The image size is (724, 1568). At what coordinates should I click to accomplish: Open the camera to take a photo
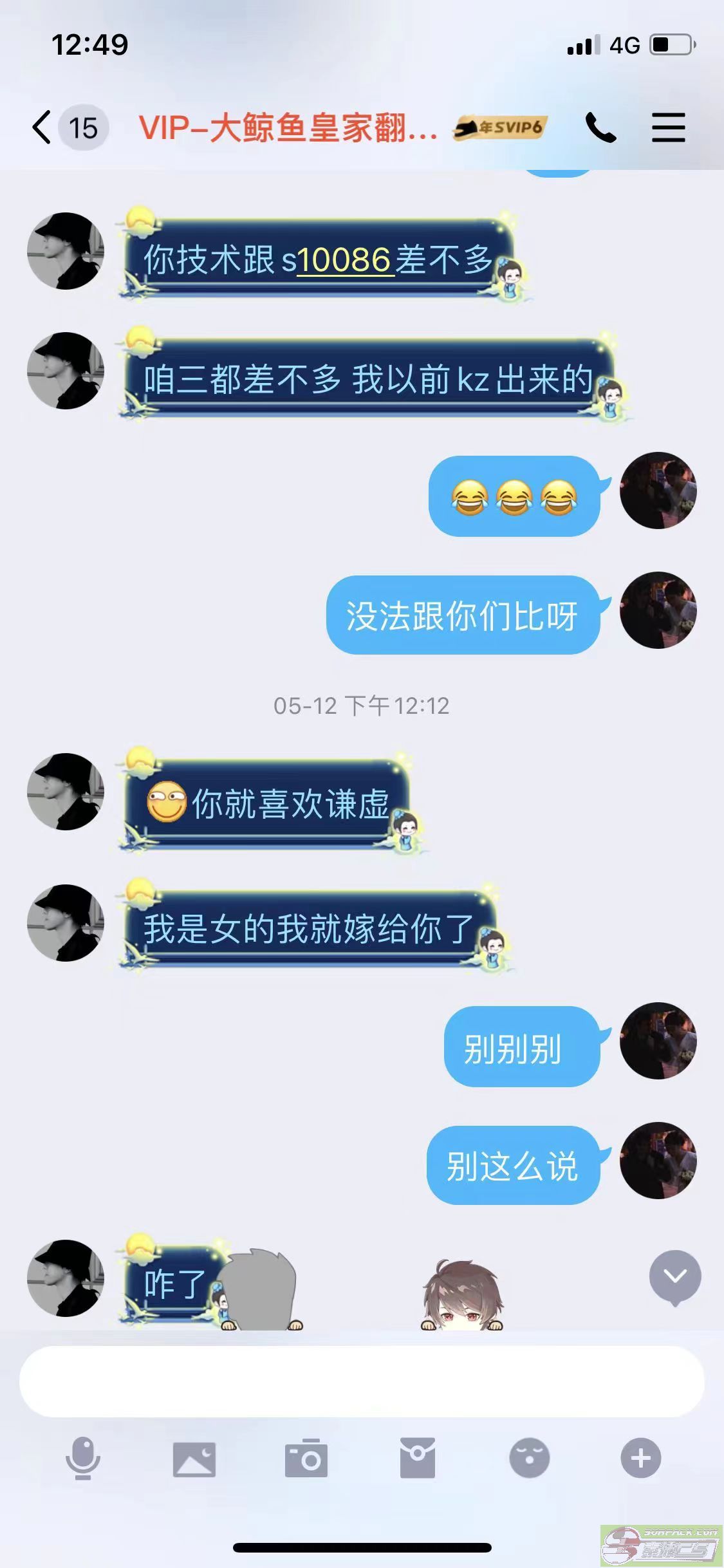pyautogui.click(x=306, y=1458)
